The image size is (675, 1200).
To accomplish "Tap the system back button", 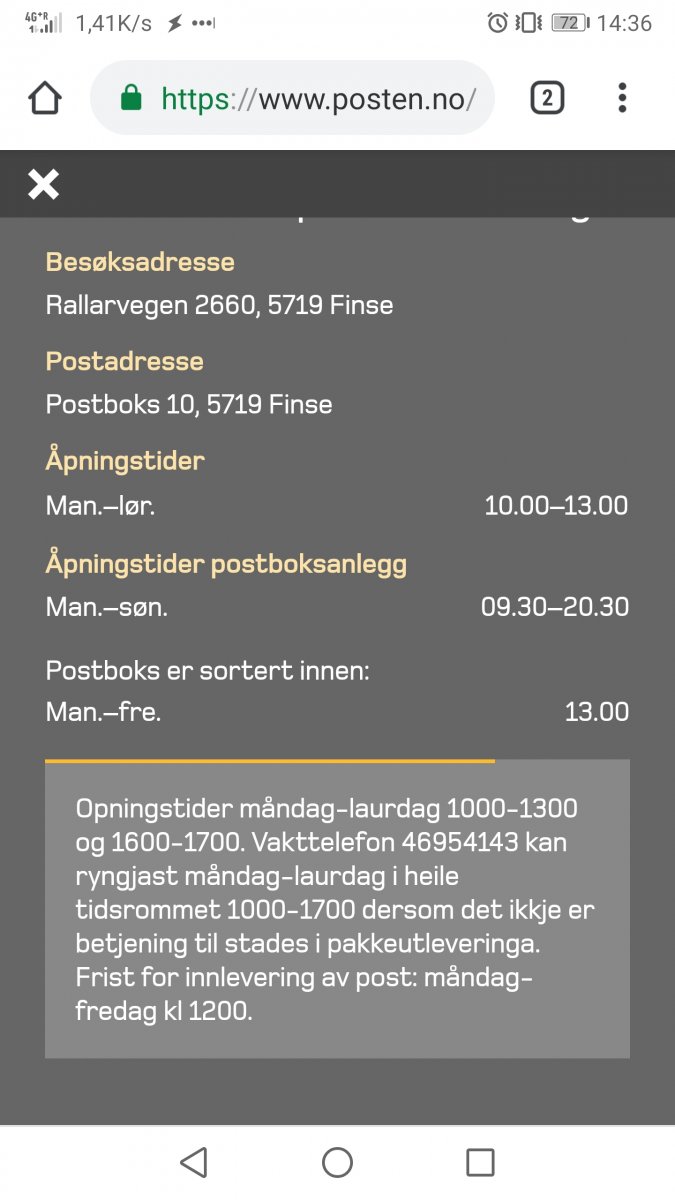I will 194,1162.
